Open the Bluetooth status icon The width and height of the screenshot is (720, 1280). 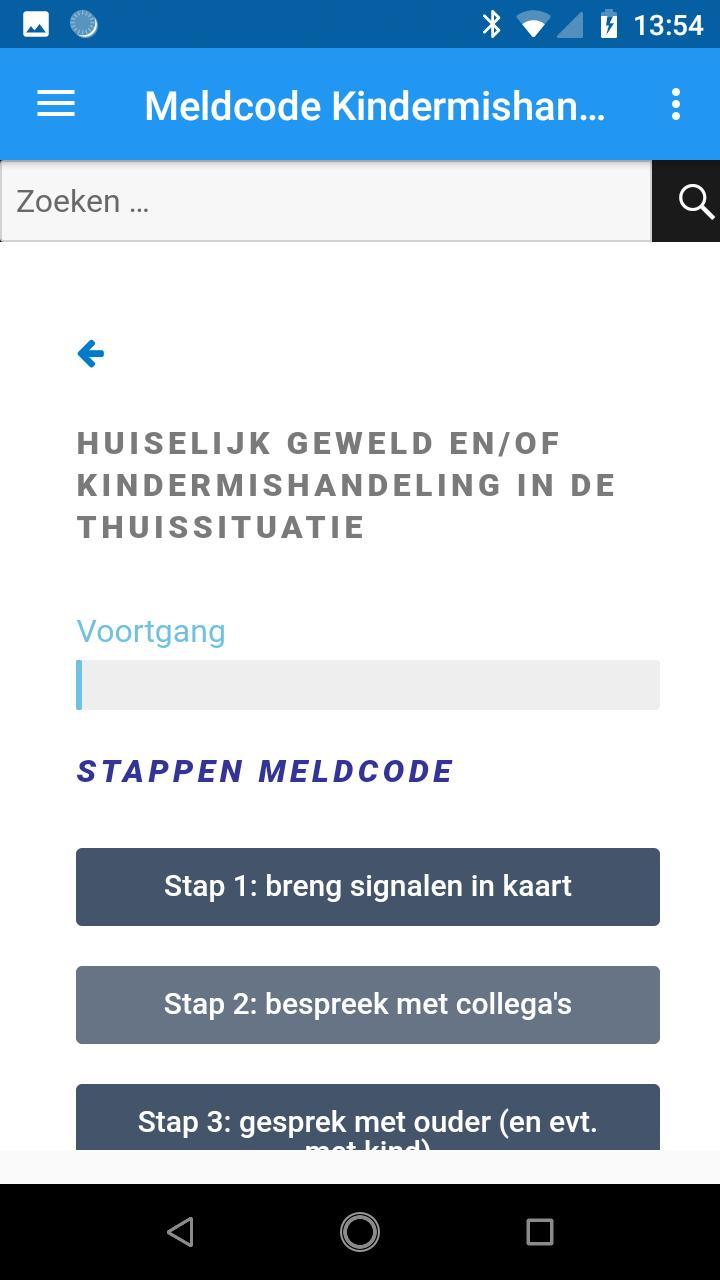click(x=492, y=23)
